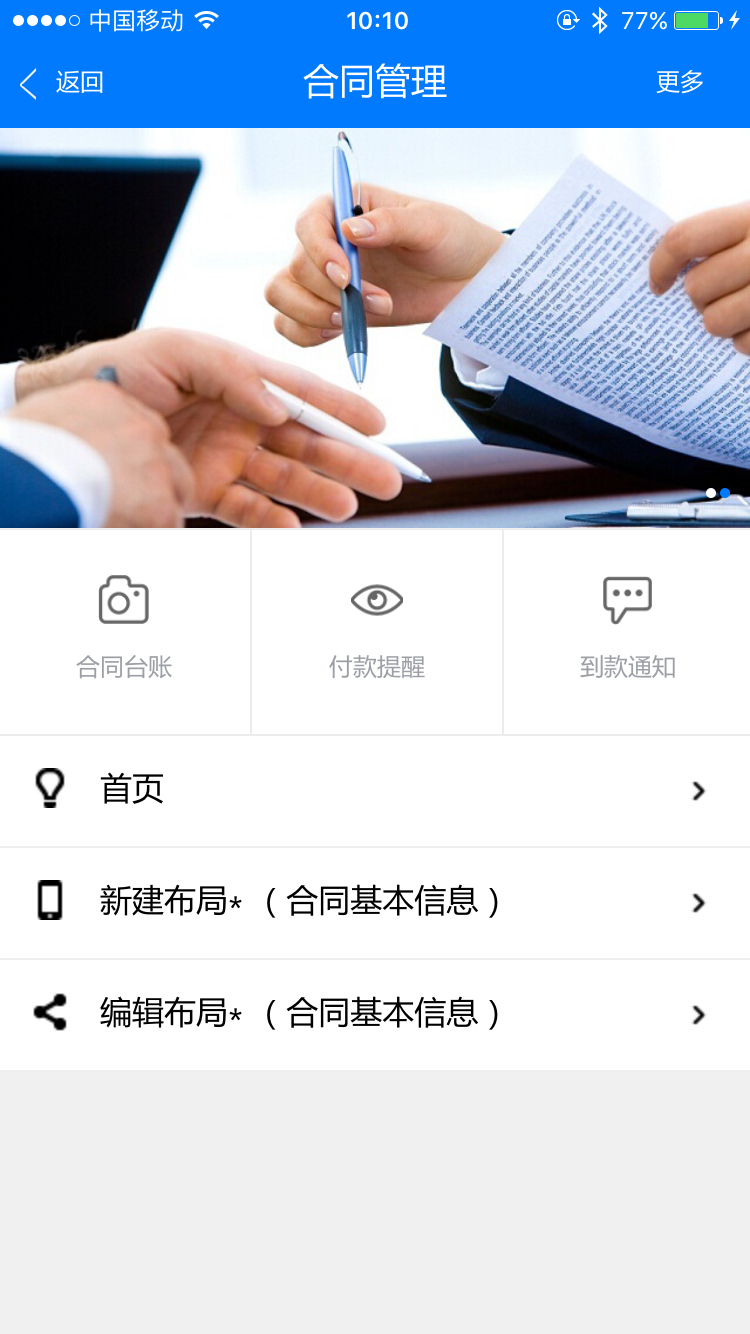Open the 更多 menu
750x1334 pixels.
click(680, 83)
